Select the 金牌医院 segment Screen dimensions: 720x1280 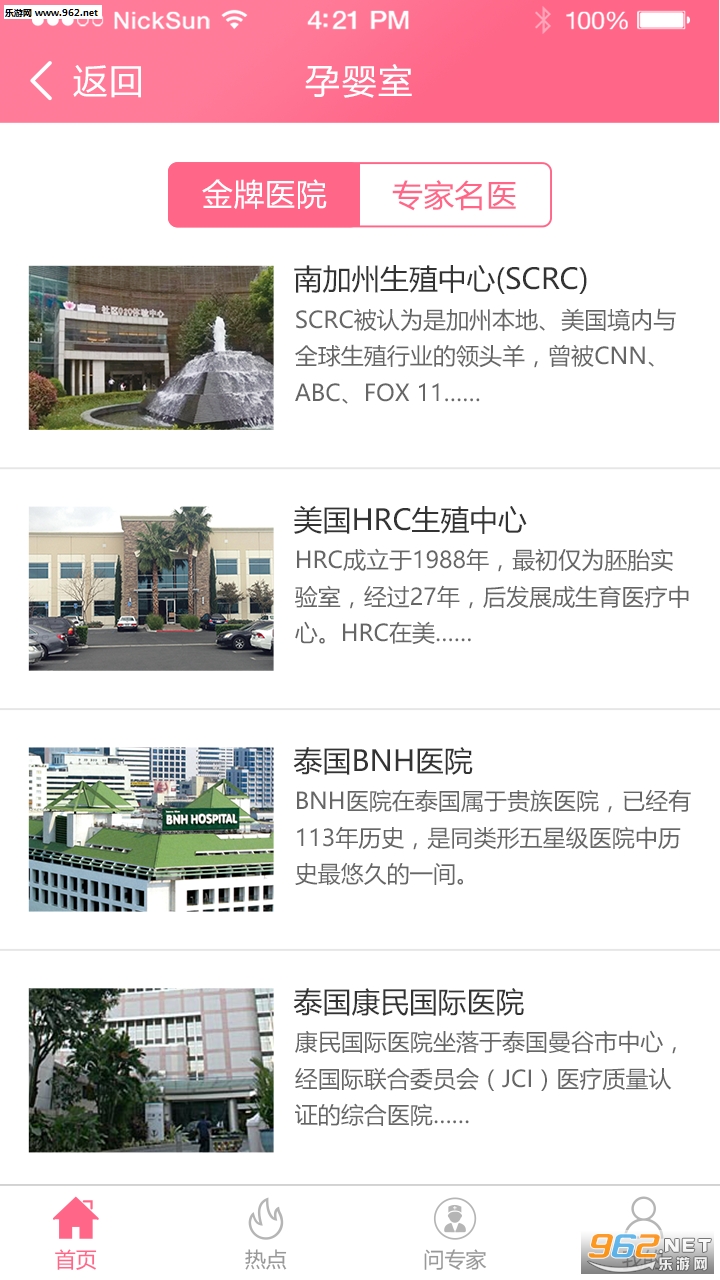coord(264,195)
